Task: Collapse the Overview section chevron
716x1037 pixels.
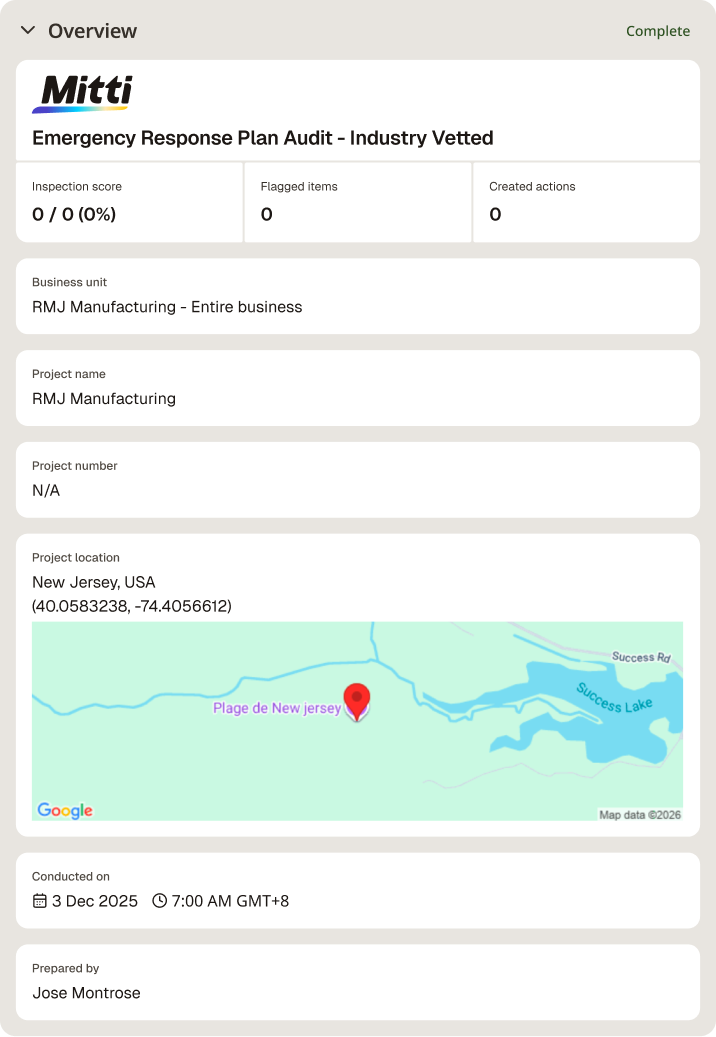Action: click(x=28, y=30)
